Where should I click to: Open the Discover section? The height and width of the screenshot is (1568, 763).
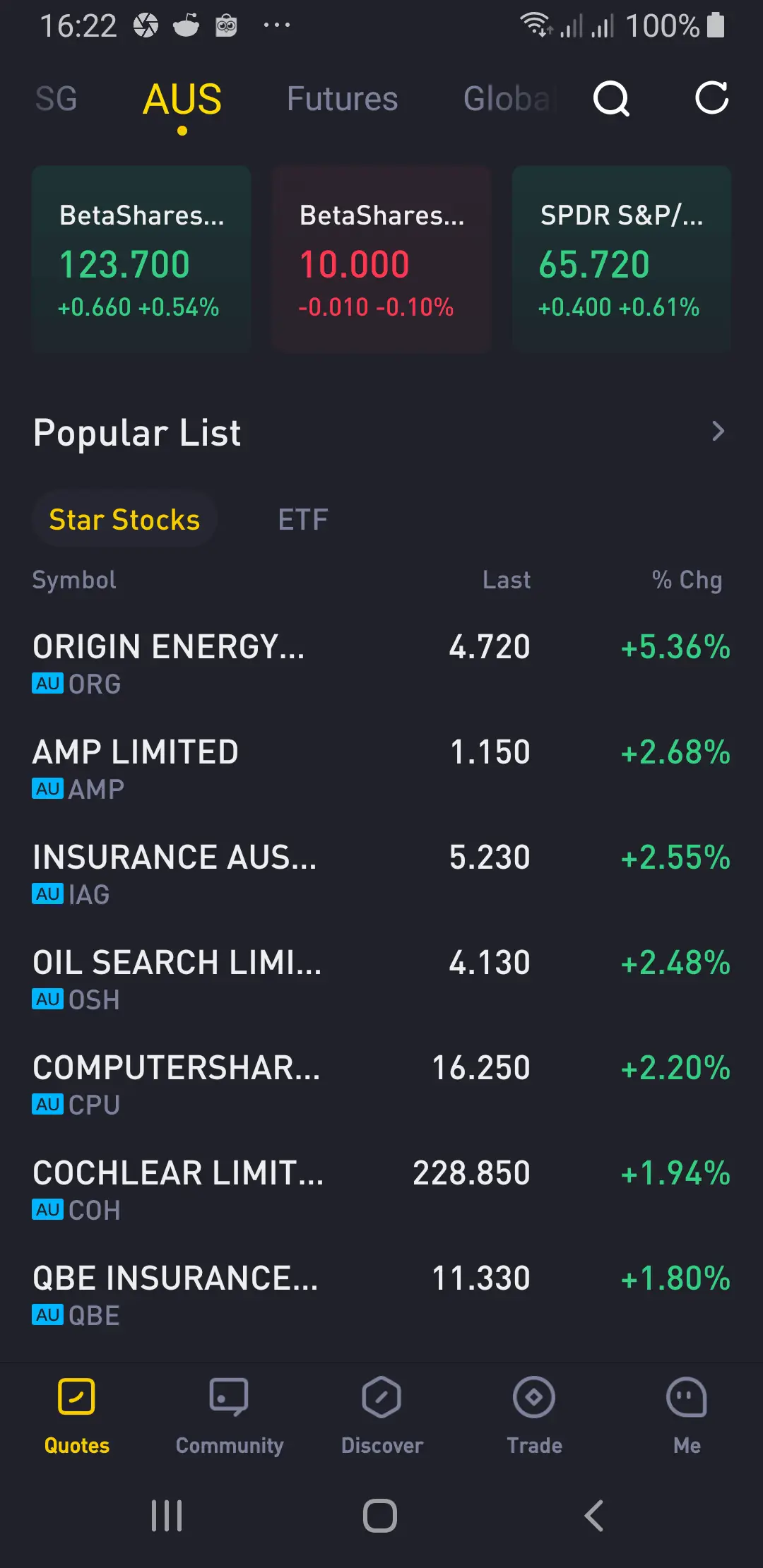381,1413
